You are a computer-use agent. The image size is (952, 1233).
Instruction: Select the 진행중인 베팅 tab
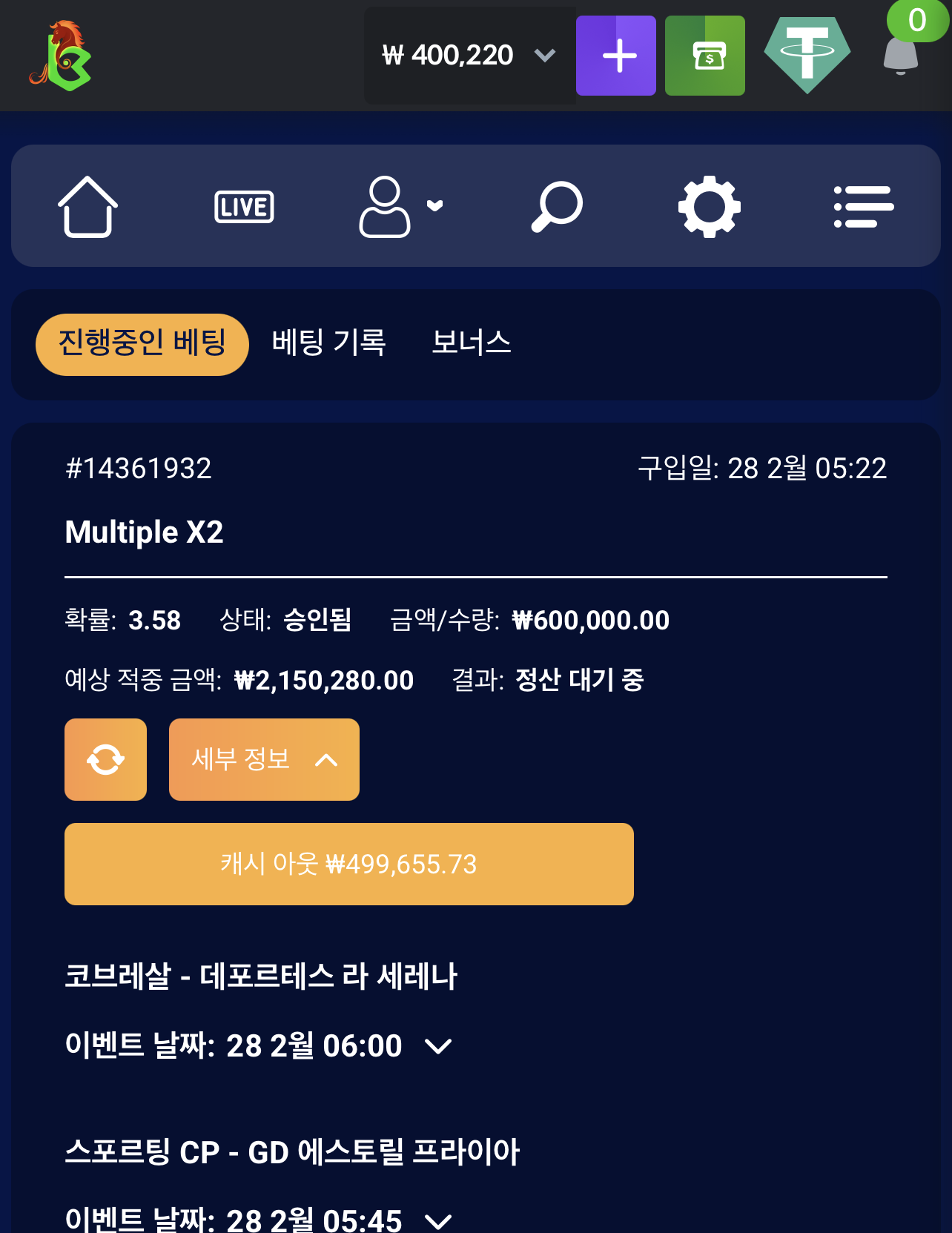142,343
